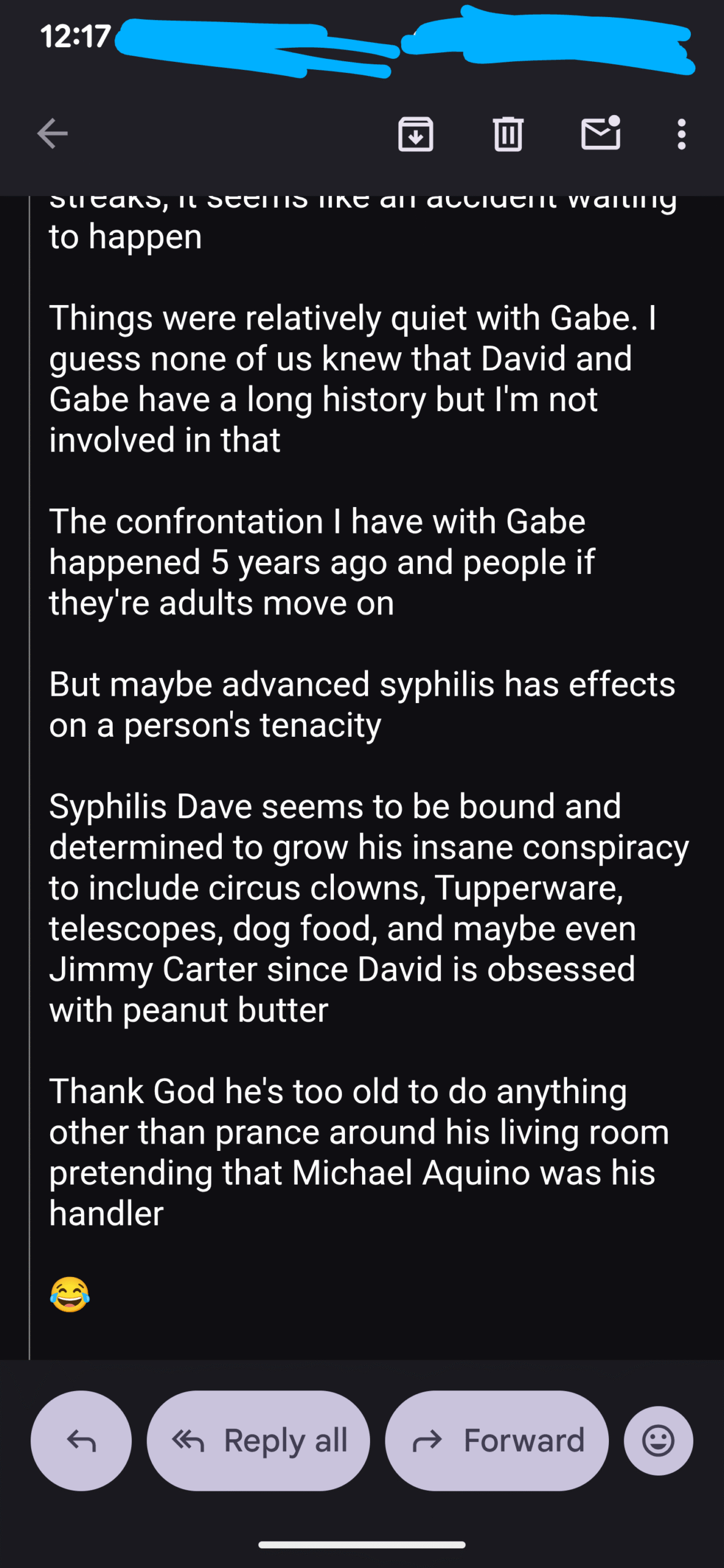Forward this email
Viewport: 724px width, 1568px height.
pyautogui.click(x=497, y=1440)
